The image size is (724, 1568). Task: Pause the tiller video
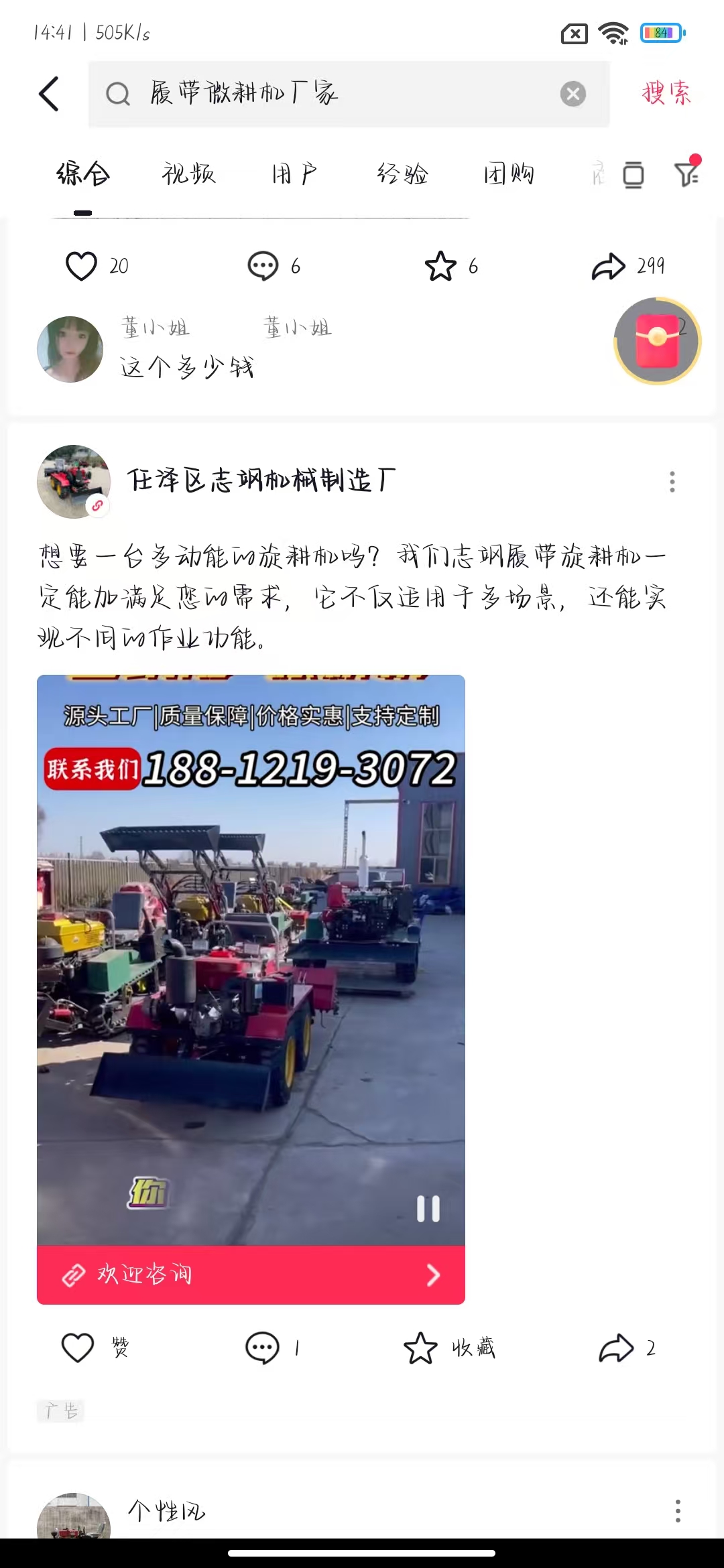[428, 1209]
